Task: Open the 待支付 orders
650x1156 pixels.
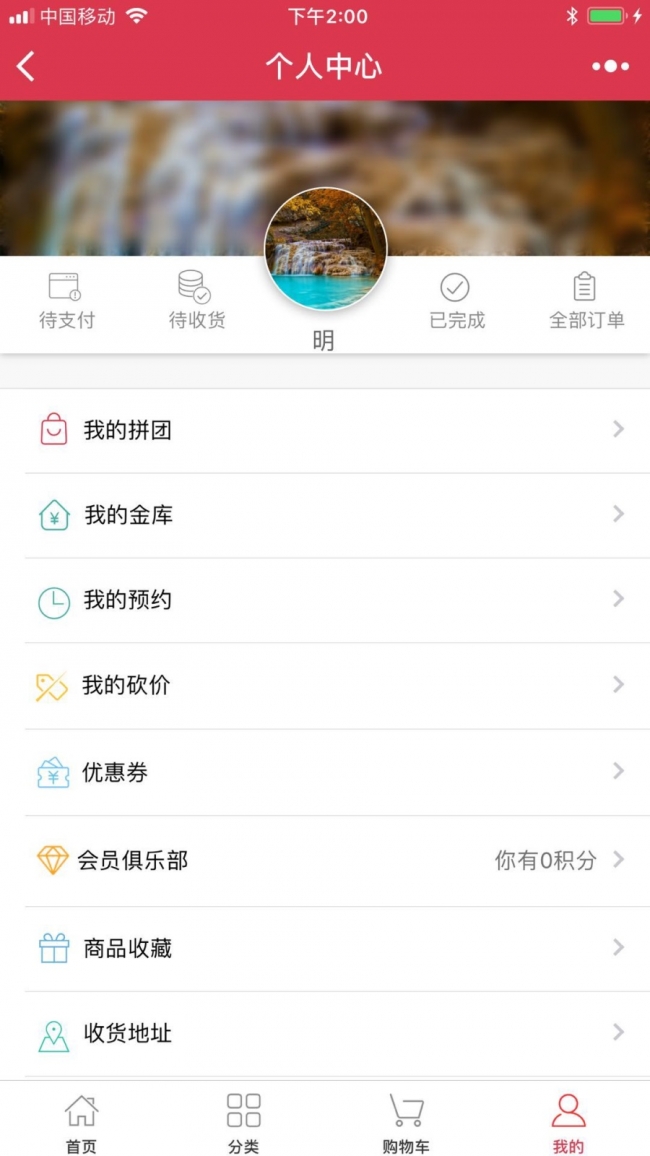Action: coord(66,300)
